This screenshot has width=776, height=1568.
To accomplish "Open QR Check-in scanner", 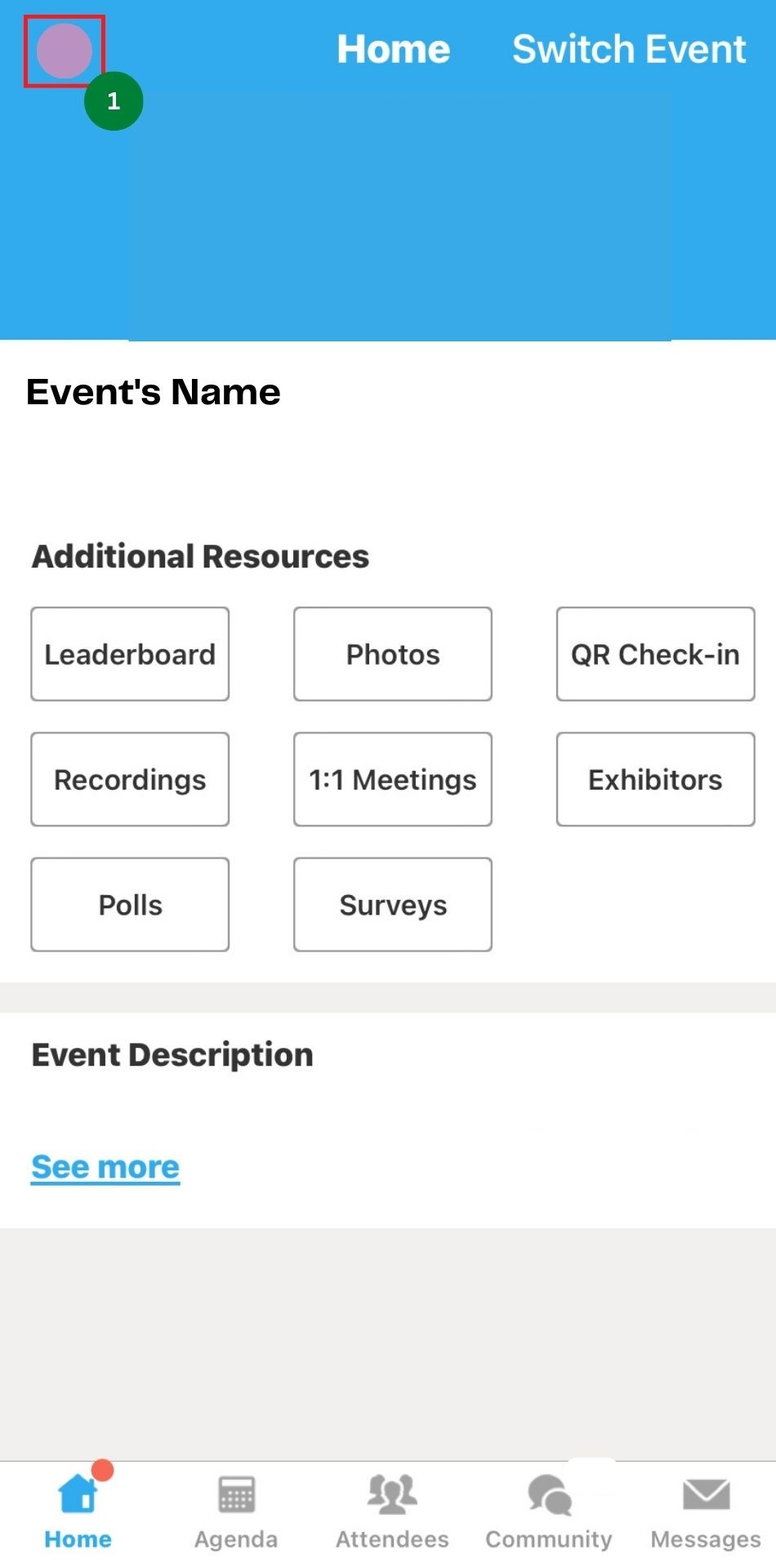I will coord(654,653).
